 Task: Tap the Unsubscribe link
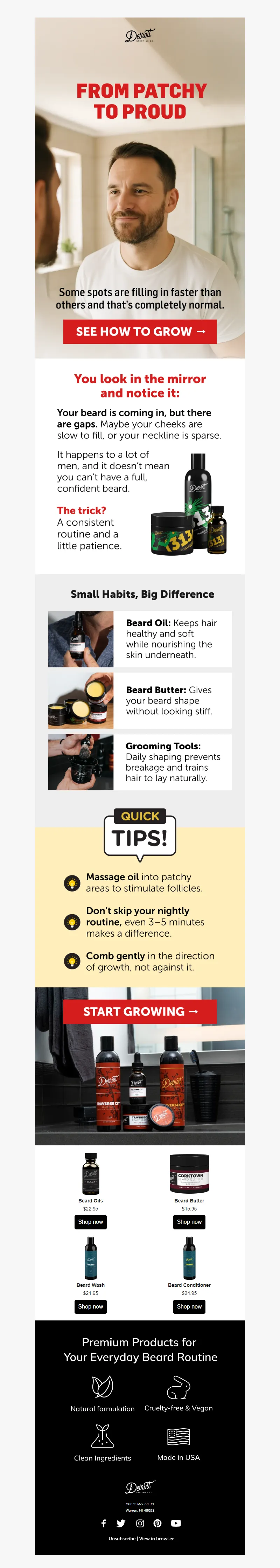(x=122, y=1538)
